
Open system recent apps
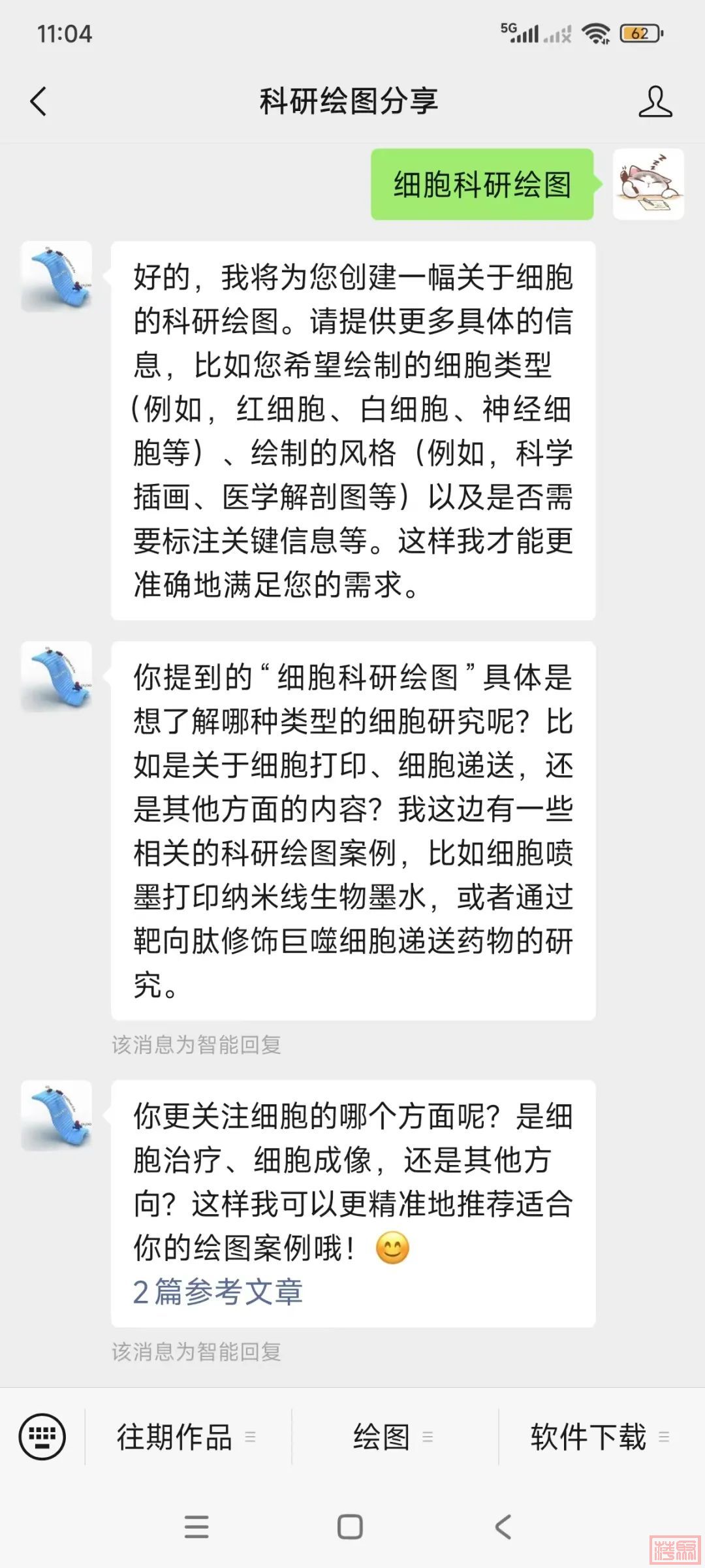point(196,1527)
